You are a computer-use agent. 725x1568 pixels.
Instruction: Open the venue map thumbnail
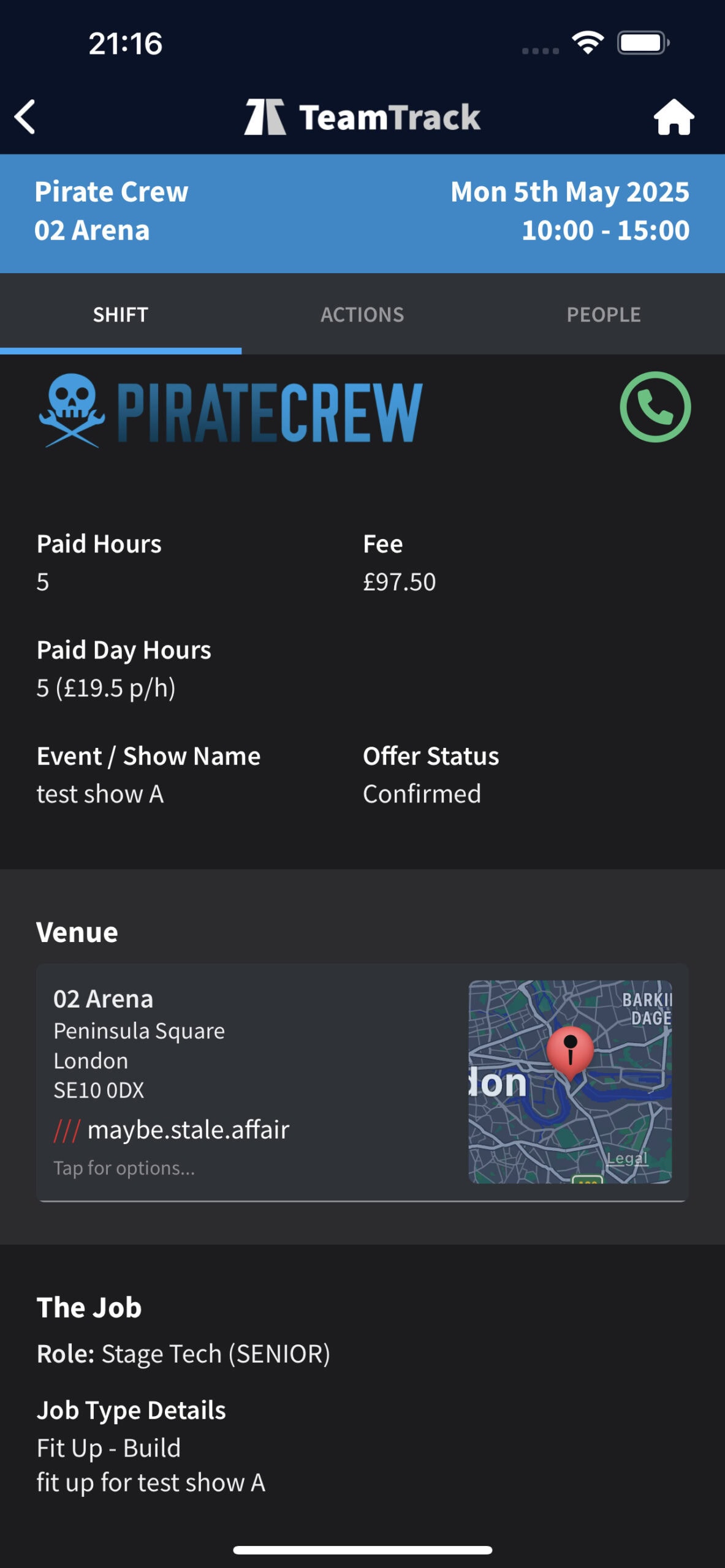[x=570, y=1082]
